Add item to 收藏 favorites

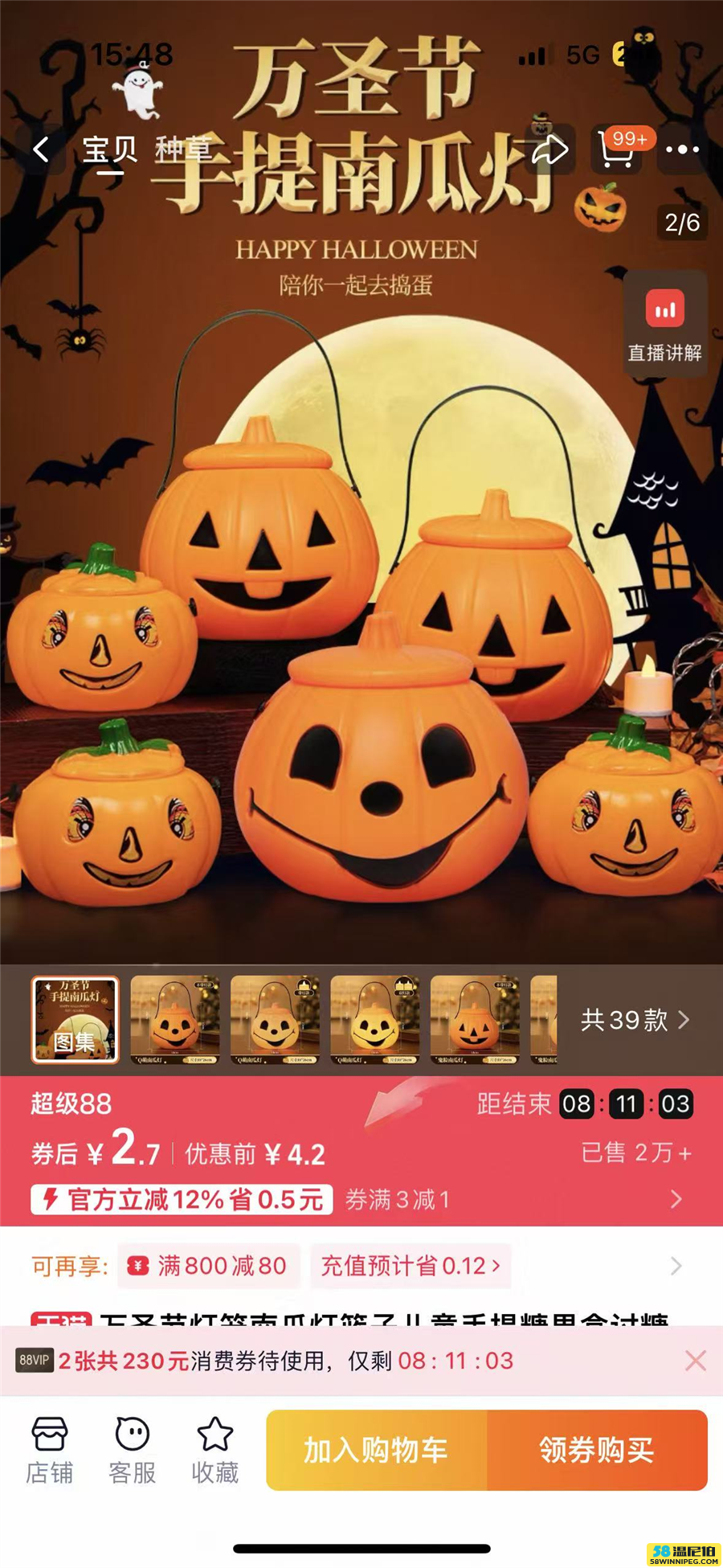(215, 1450)
